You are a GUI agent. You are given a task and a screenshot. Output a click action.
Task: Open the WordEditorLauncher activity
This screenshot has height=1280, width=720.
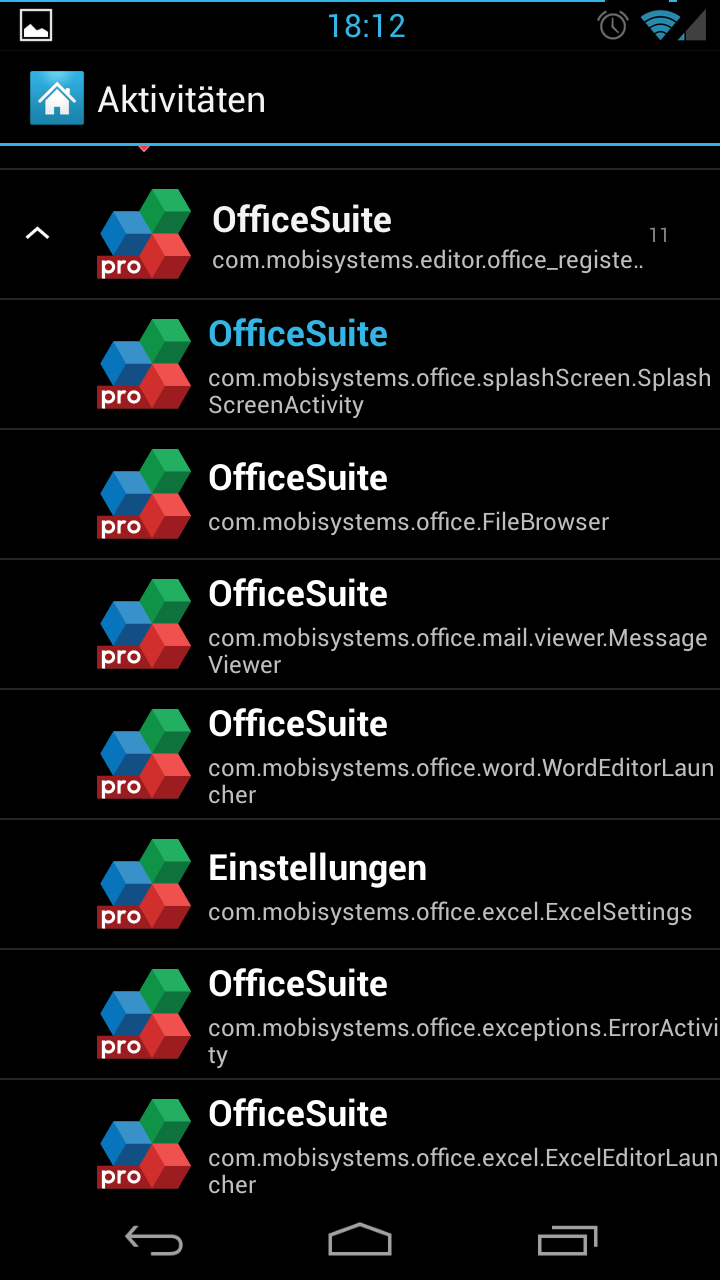[360, 755]
